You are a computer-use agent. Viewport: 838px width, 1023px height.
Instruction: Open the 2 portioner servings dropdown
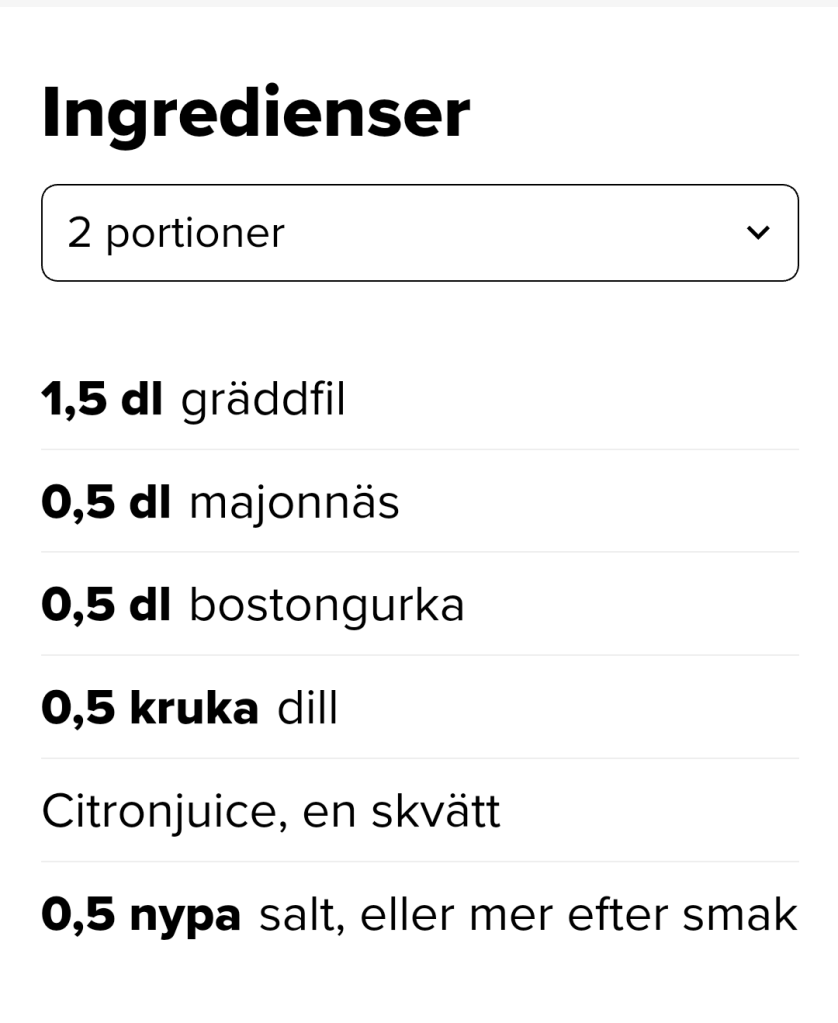tap(419, 233)
